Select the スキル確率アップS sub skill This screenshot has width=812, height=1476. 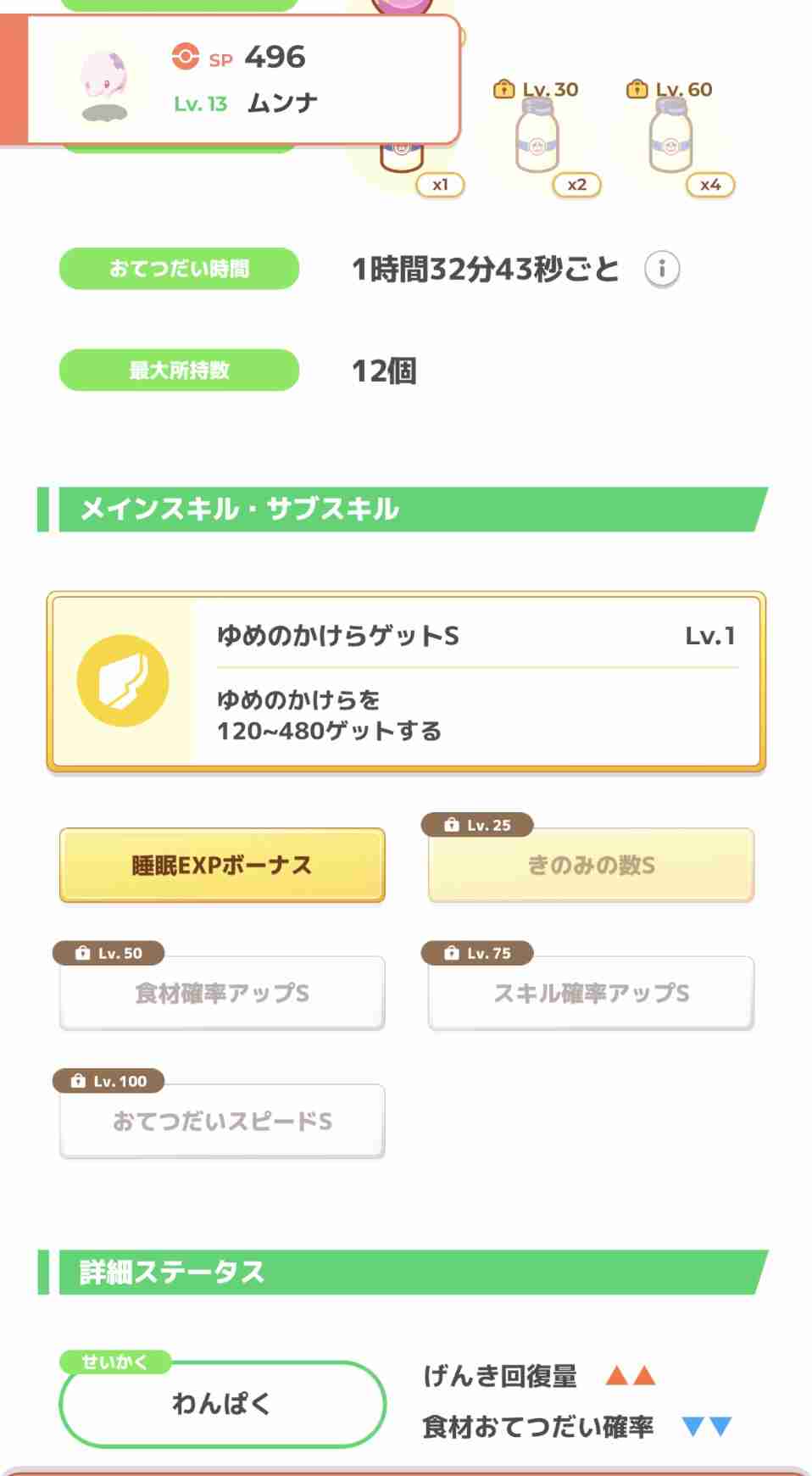(x=591, y=993)
